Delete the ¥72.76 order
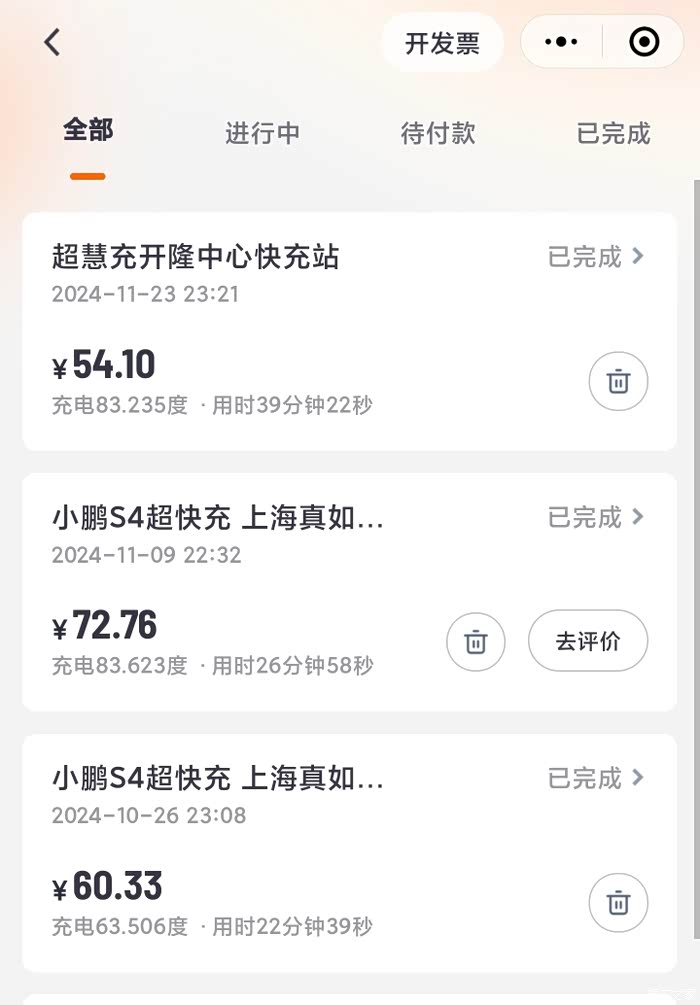The width and height of the screenshot is (700, 1005). coord(476,641)
